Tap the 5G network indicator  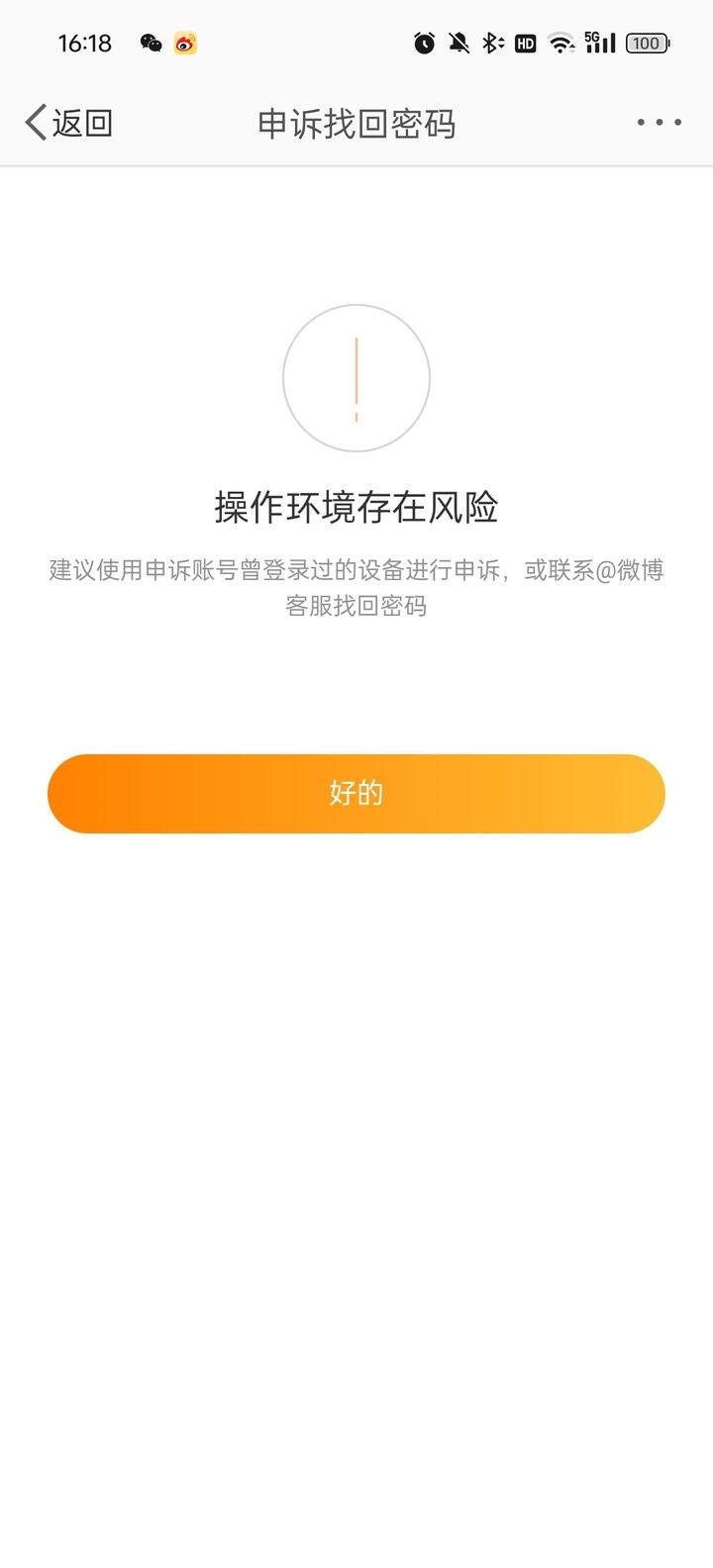[591, 38]
